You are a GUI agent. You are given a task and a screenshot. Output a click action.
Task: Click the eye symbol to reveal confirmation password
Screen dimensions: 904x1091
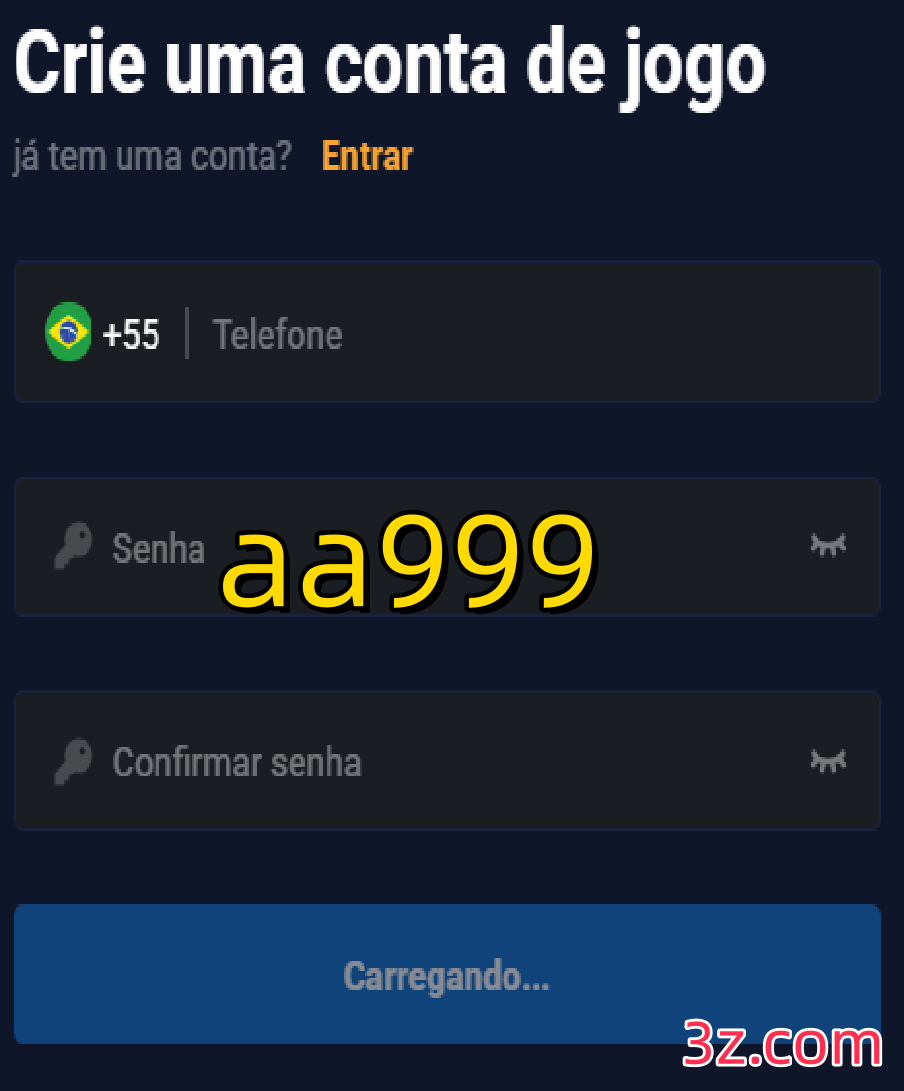tap(827, 761)
